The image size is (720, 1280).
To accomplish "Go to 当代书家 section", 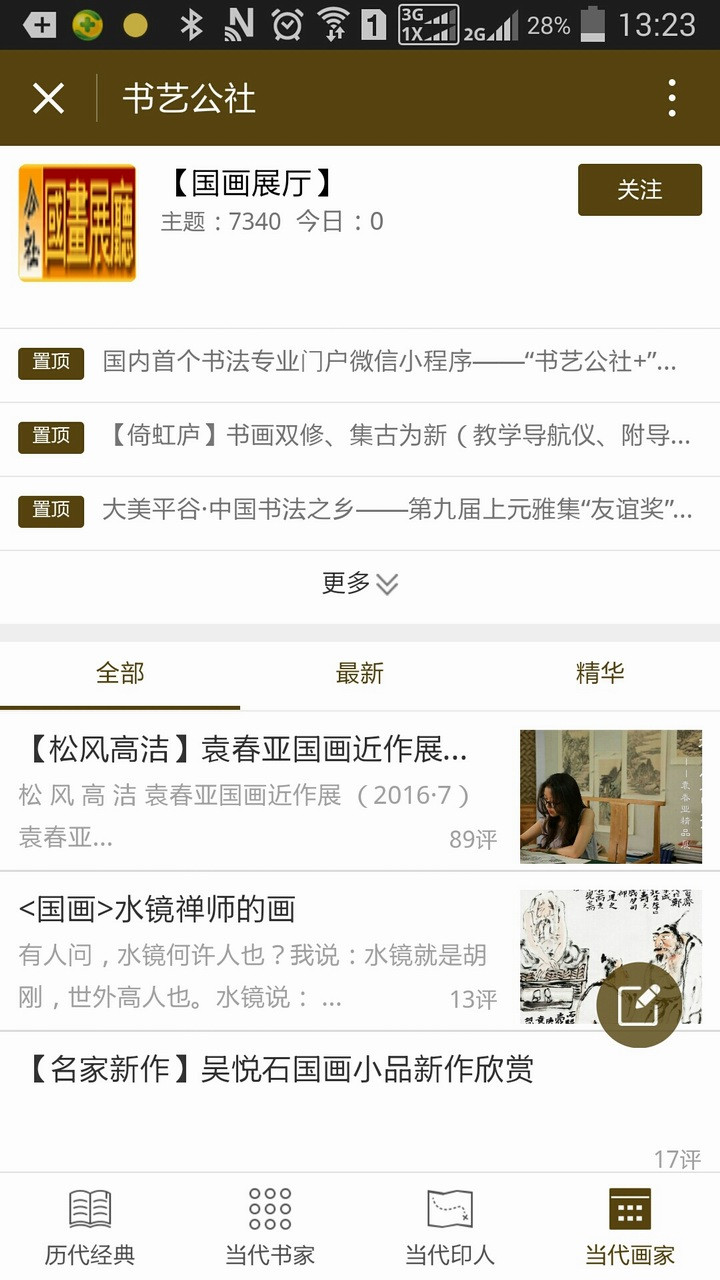I will pyautogui.click(x=270, y=1227).
